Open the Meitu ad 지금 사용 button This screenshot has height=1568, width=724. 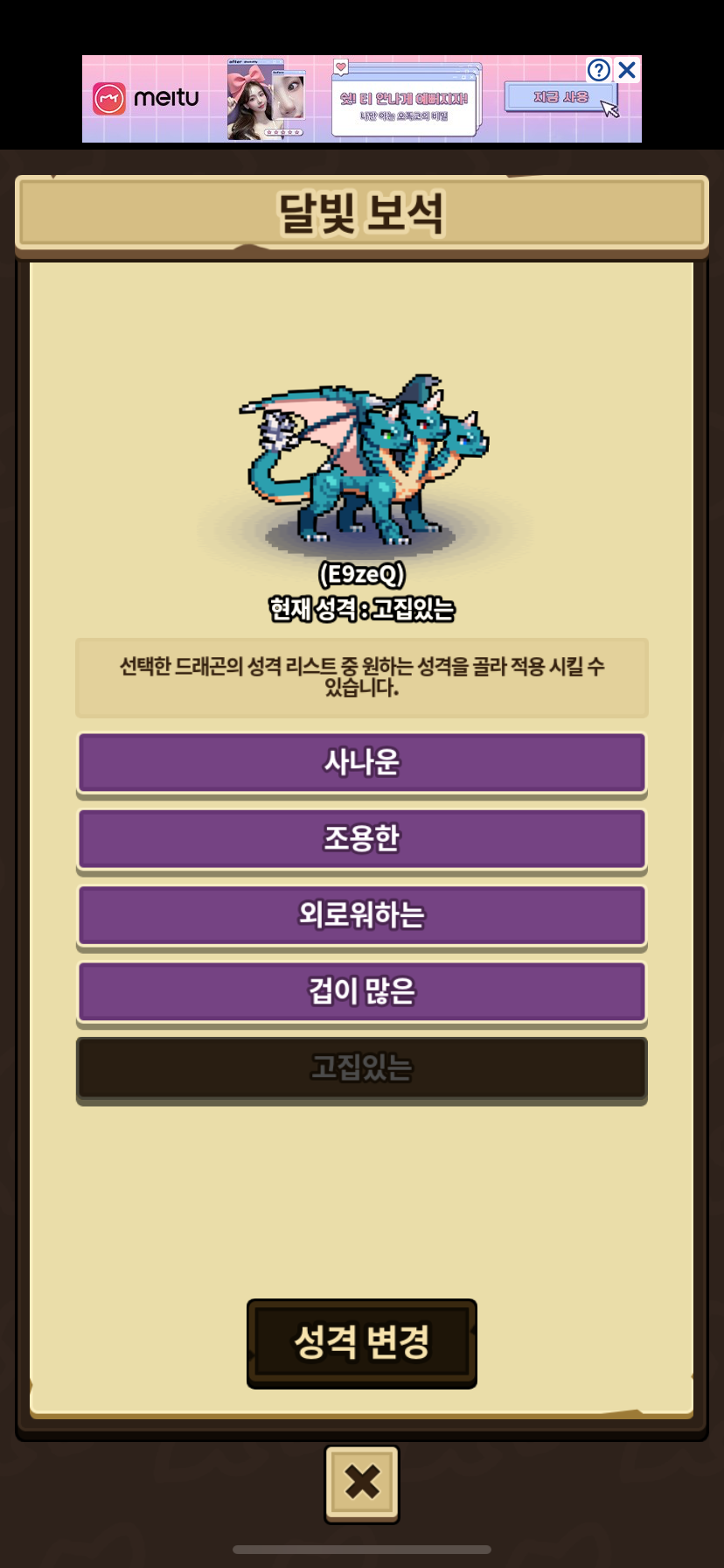[x=560, y=97]
